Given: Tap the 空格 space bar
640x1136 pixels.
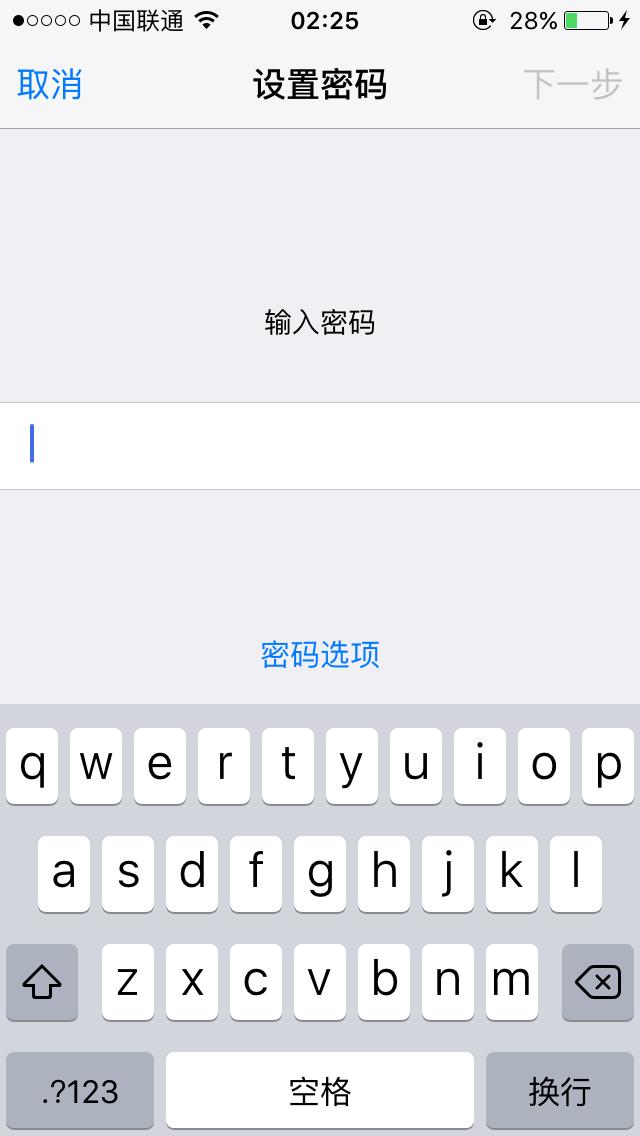Looking at the screenshot, I should click(x=320, y=1090).
